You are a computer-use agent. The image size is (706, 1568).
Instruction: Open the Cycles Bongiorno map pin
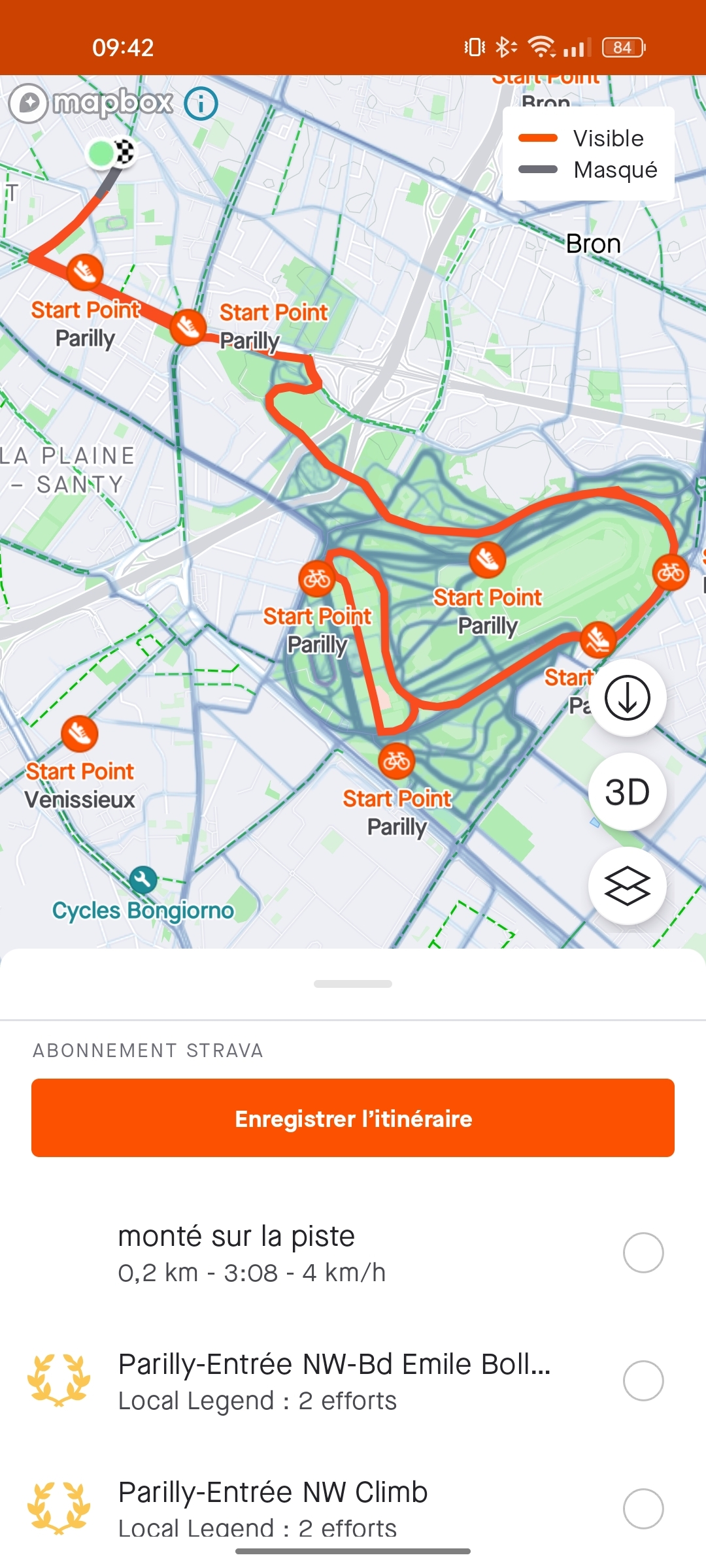click(143, 880)
